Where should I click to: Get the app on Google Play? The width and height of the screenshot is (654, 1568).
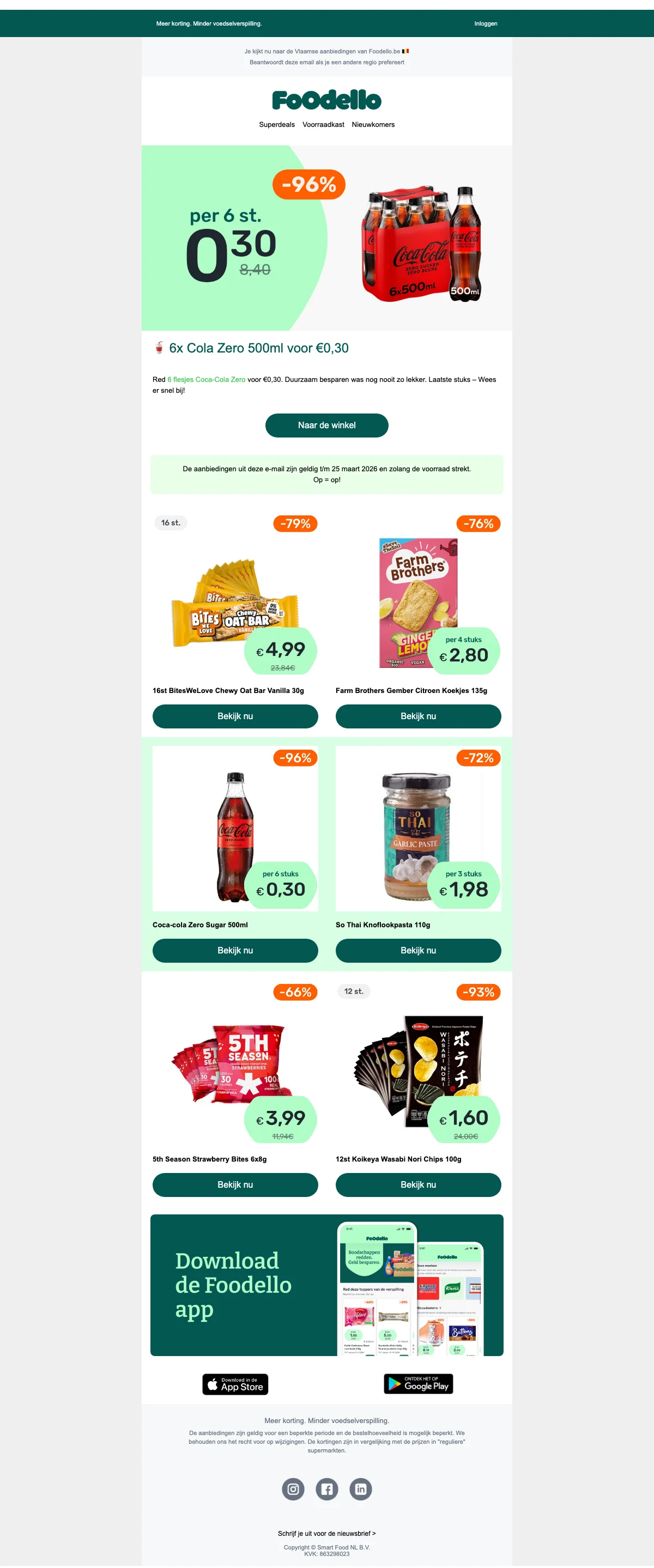tap(417, 1384)
